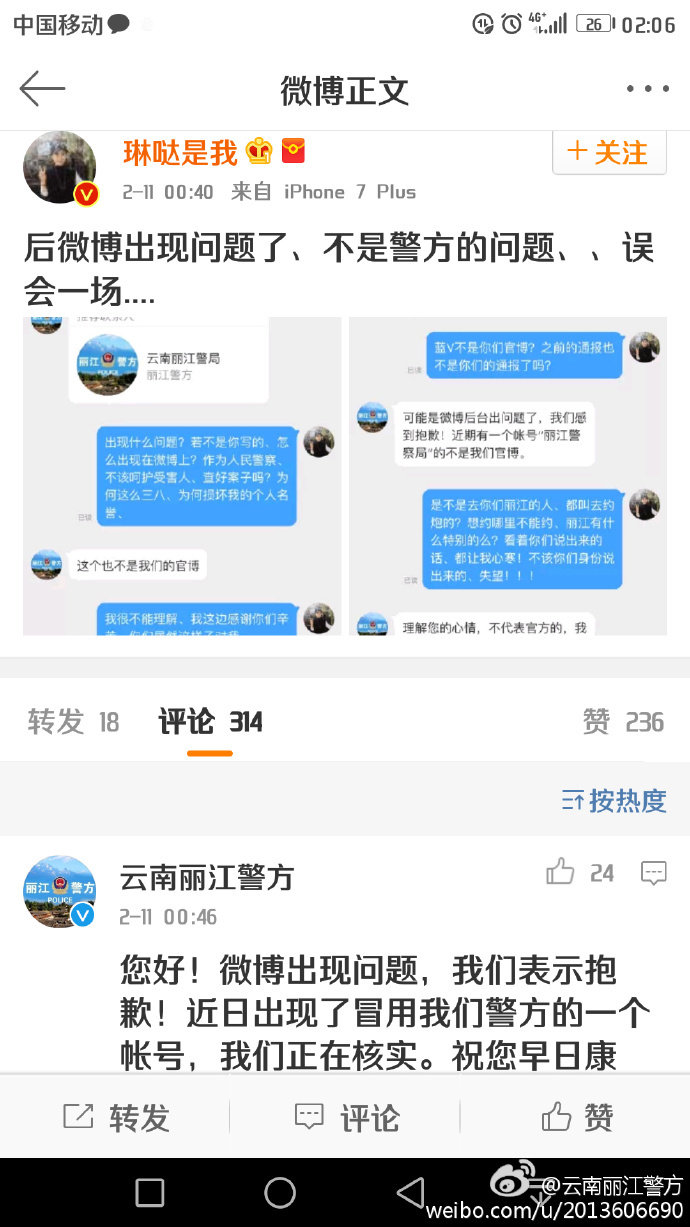Follow 琳哒是我 with the 关注 button
The height and width of the screenshot is (1227, 690).
609,152
